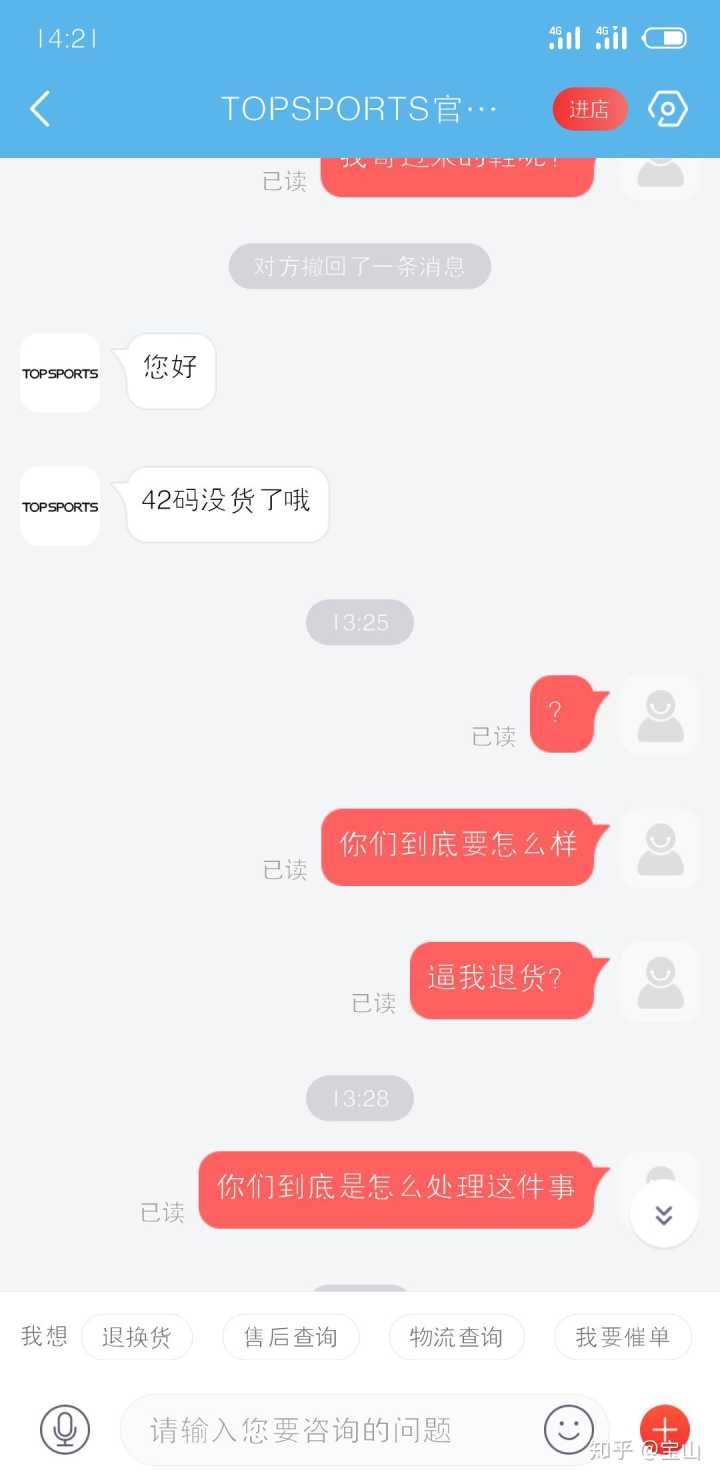The width and height of the screenshot is (720, 1480).
Task: Tap the 进店 button to enter store
Action: (x=589, y=109)
